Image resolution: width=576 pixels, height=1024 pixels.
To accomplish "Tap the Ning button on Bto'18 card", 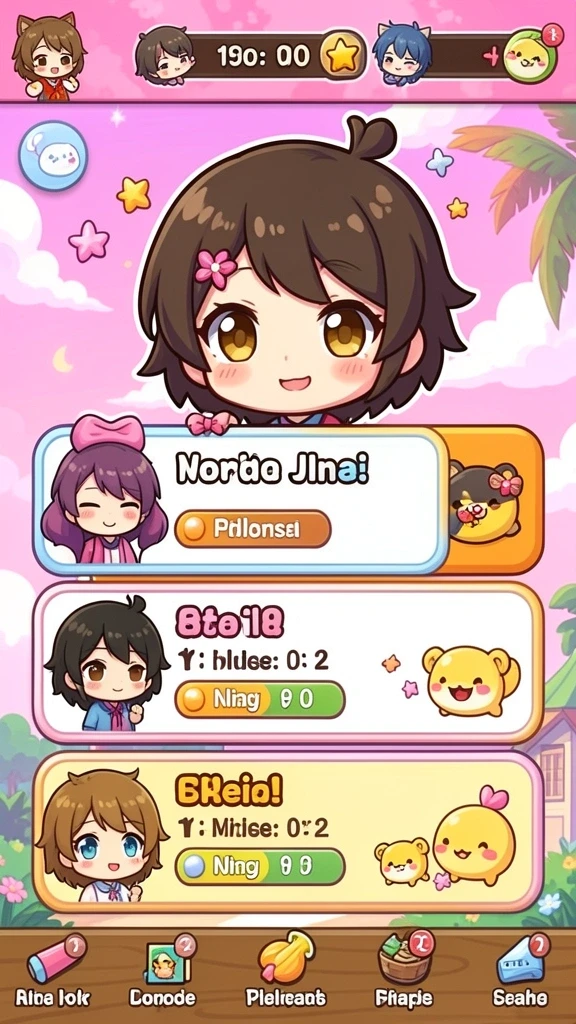I will point(259,699).
